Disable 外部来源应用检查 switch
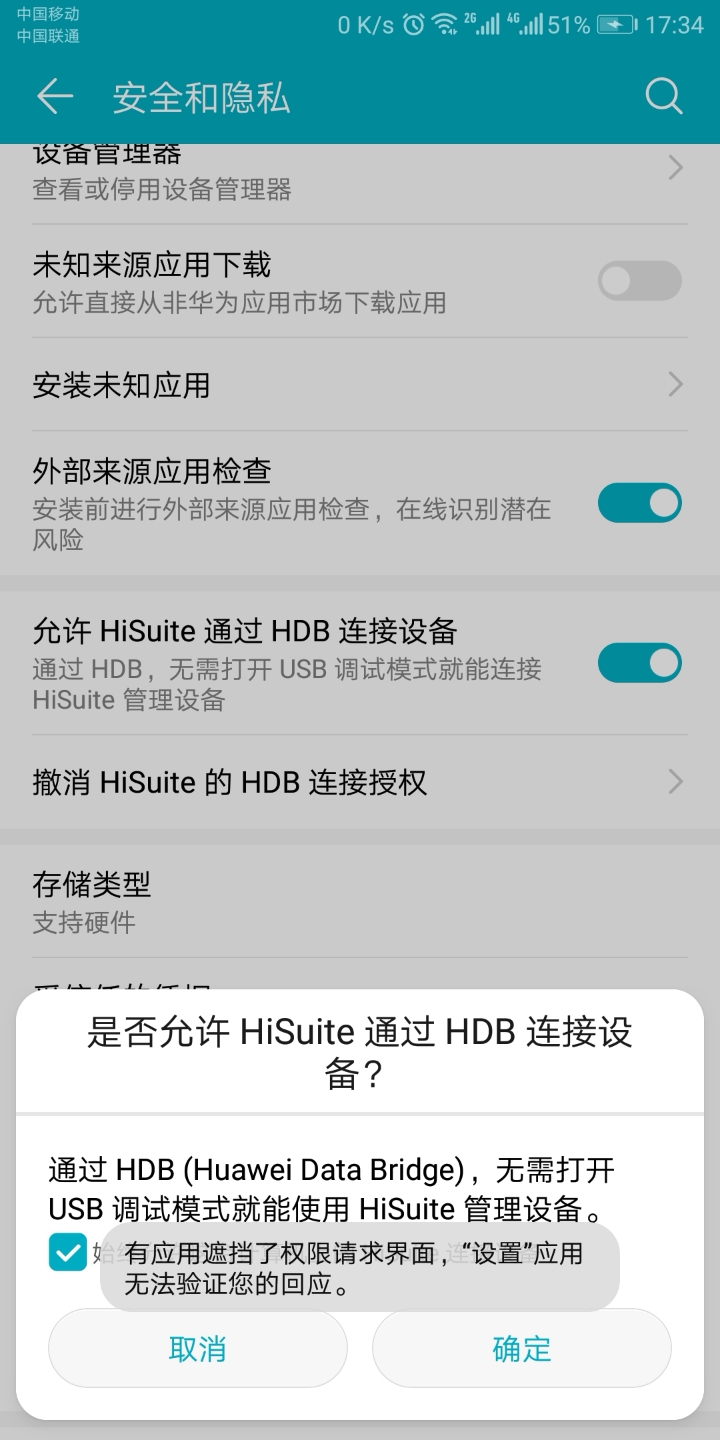The width and height of the screenshot is (720, 1440). coord(639,502)
